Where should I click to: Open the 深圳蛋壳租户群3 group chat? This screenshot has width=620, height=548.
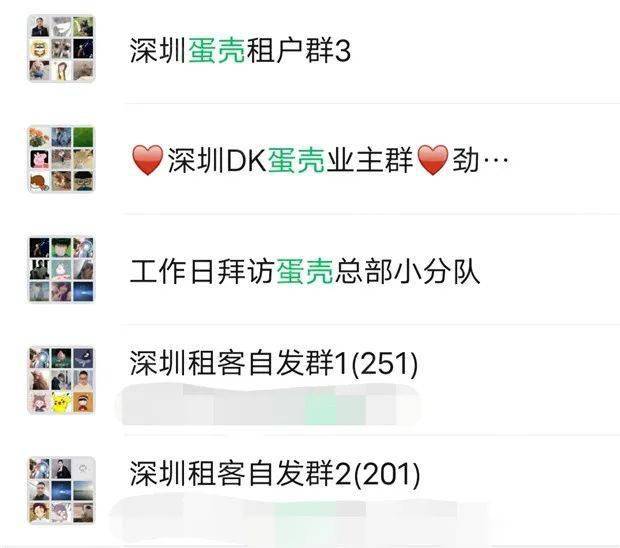(x=240, y=50)
